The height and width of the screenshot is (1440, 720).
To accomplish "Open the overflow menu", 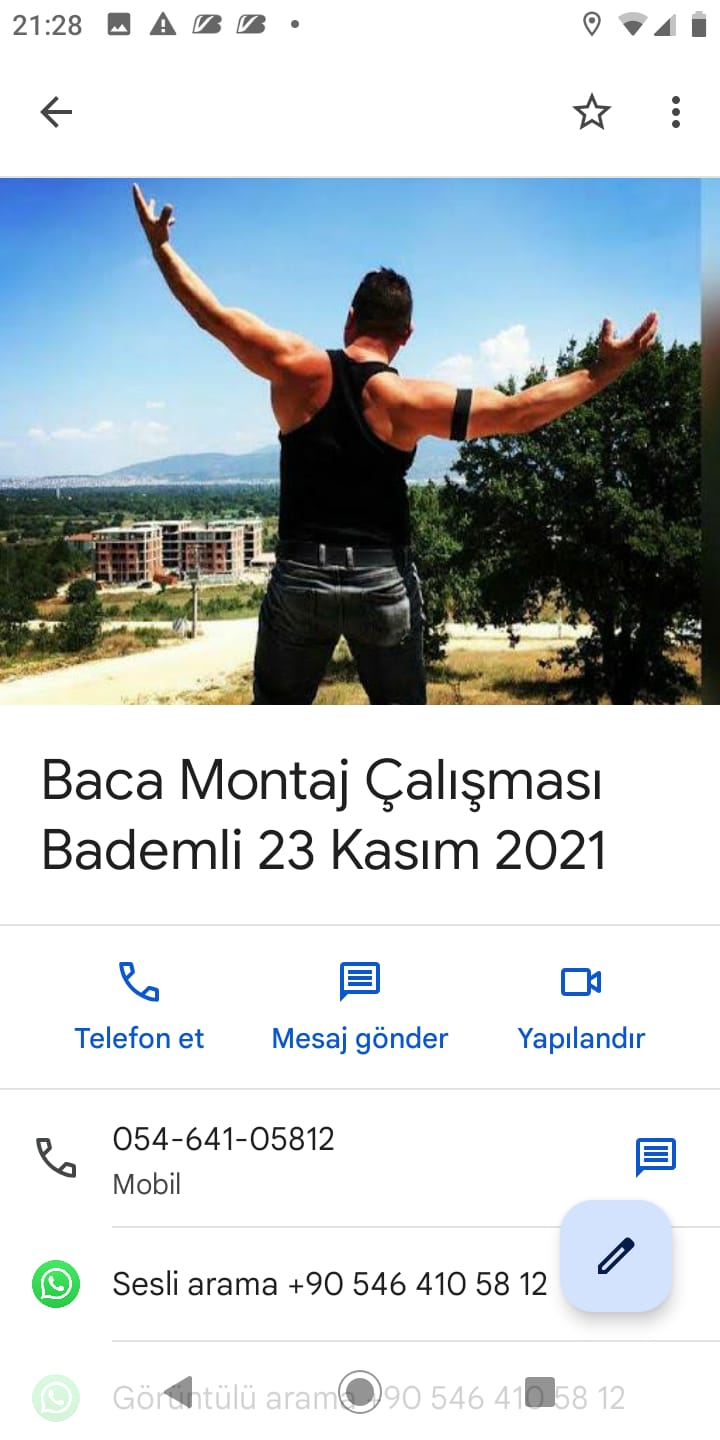I will 676,112.
